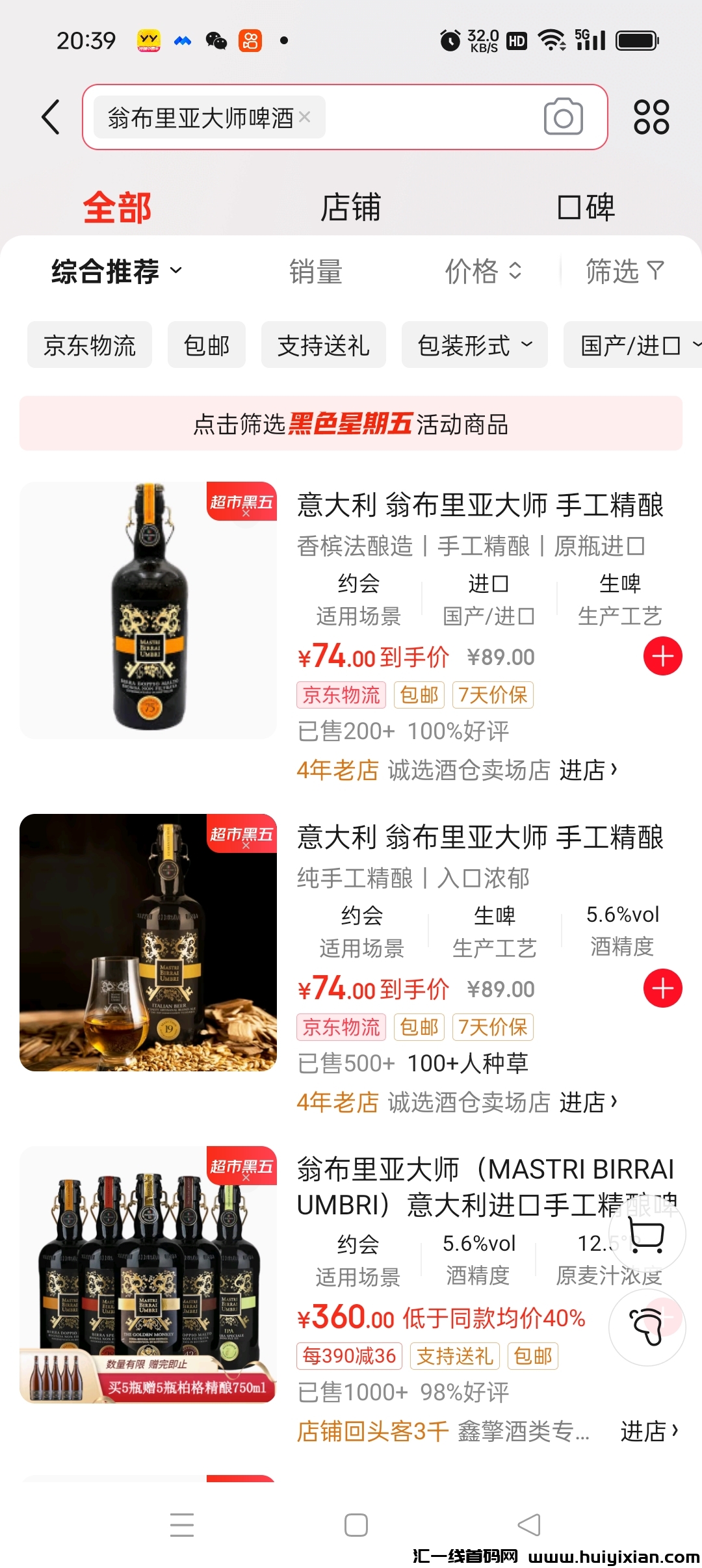Switch to the 口碑 tab
The image size is (702, 1568).
(x=586, y=208)
